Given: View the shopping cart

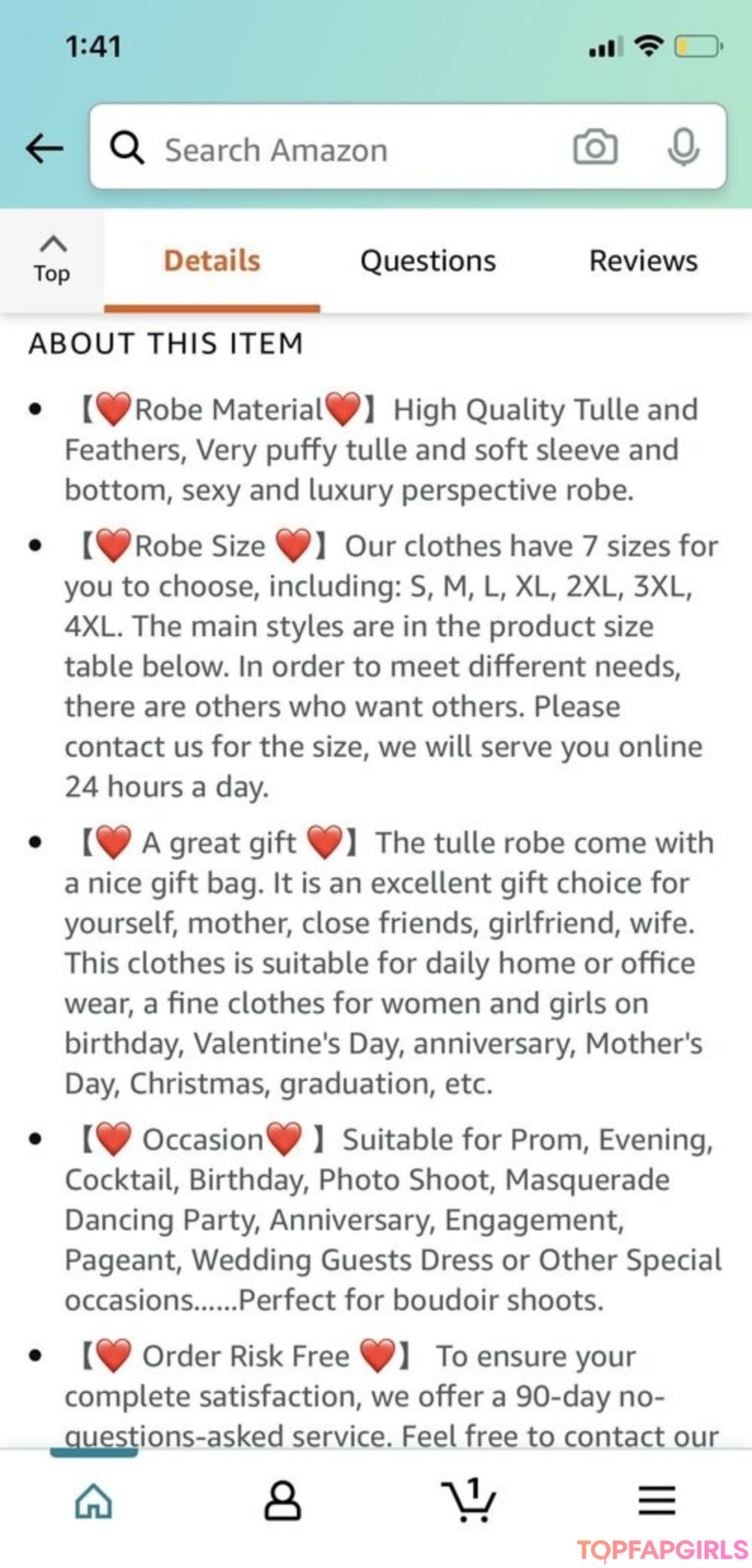Looking at the screenshot, I should 469,1500.
